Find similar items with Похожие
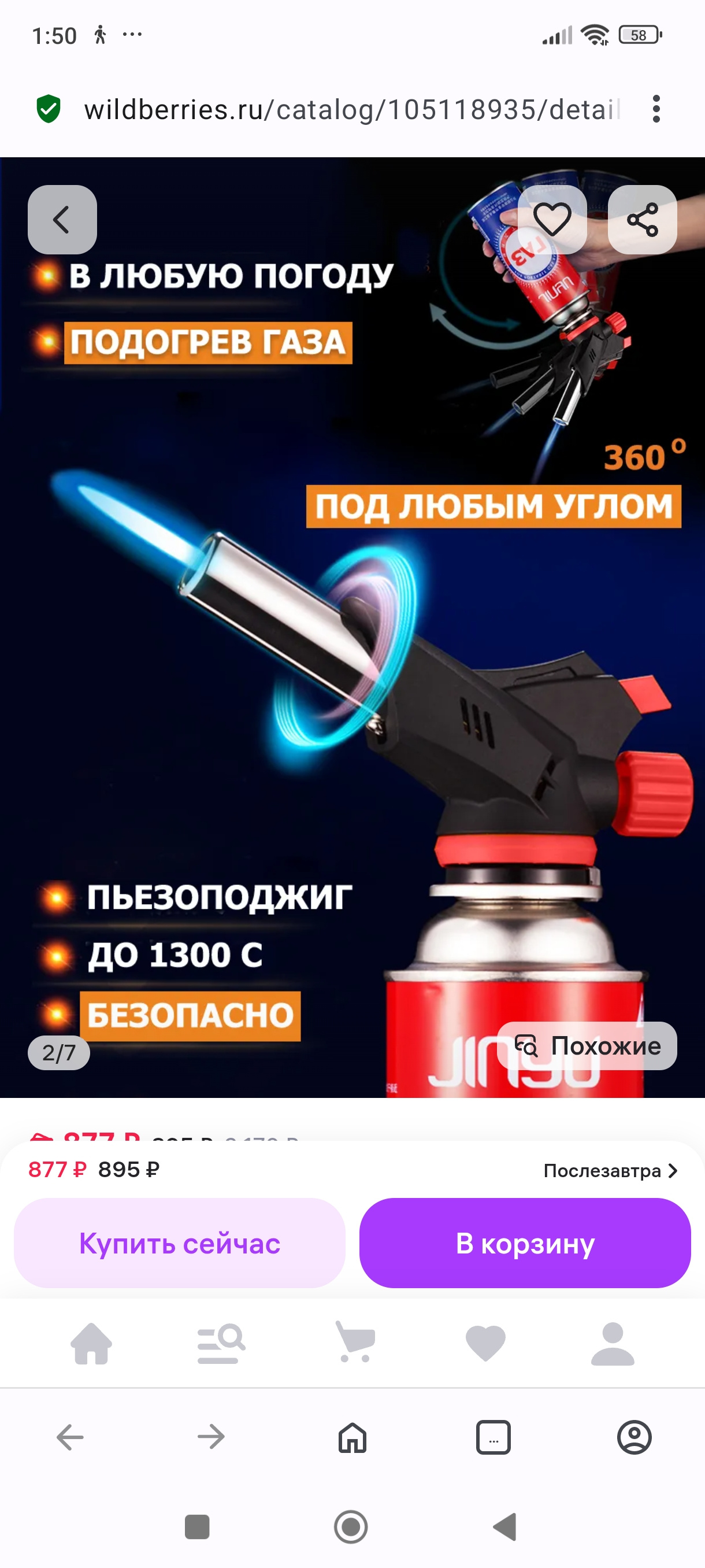Screen dimensions: 705x1568 (587, 1045)
